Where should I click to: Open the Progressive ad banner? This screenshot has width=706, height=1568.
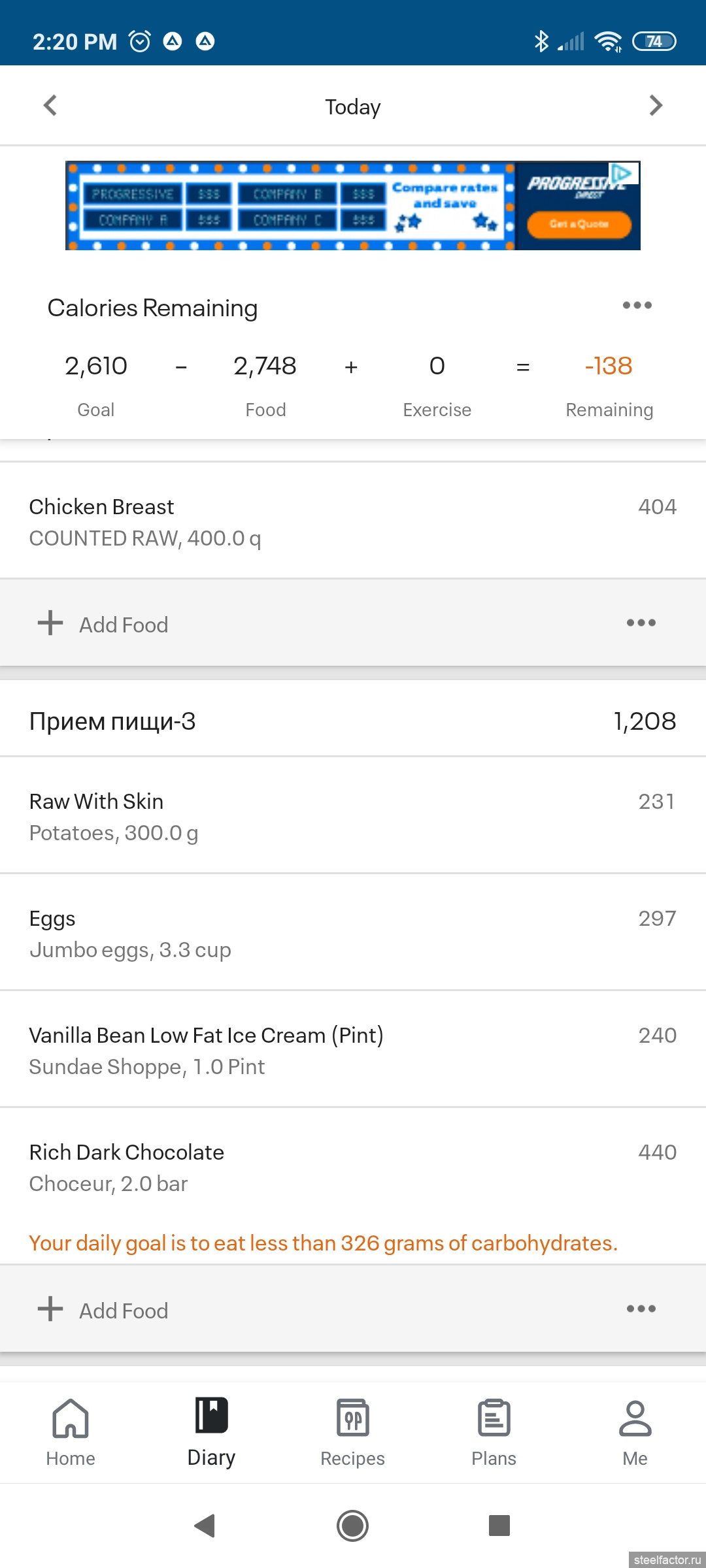click(x=353, y=206)
